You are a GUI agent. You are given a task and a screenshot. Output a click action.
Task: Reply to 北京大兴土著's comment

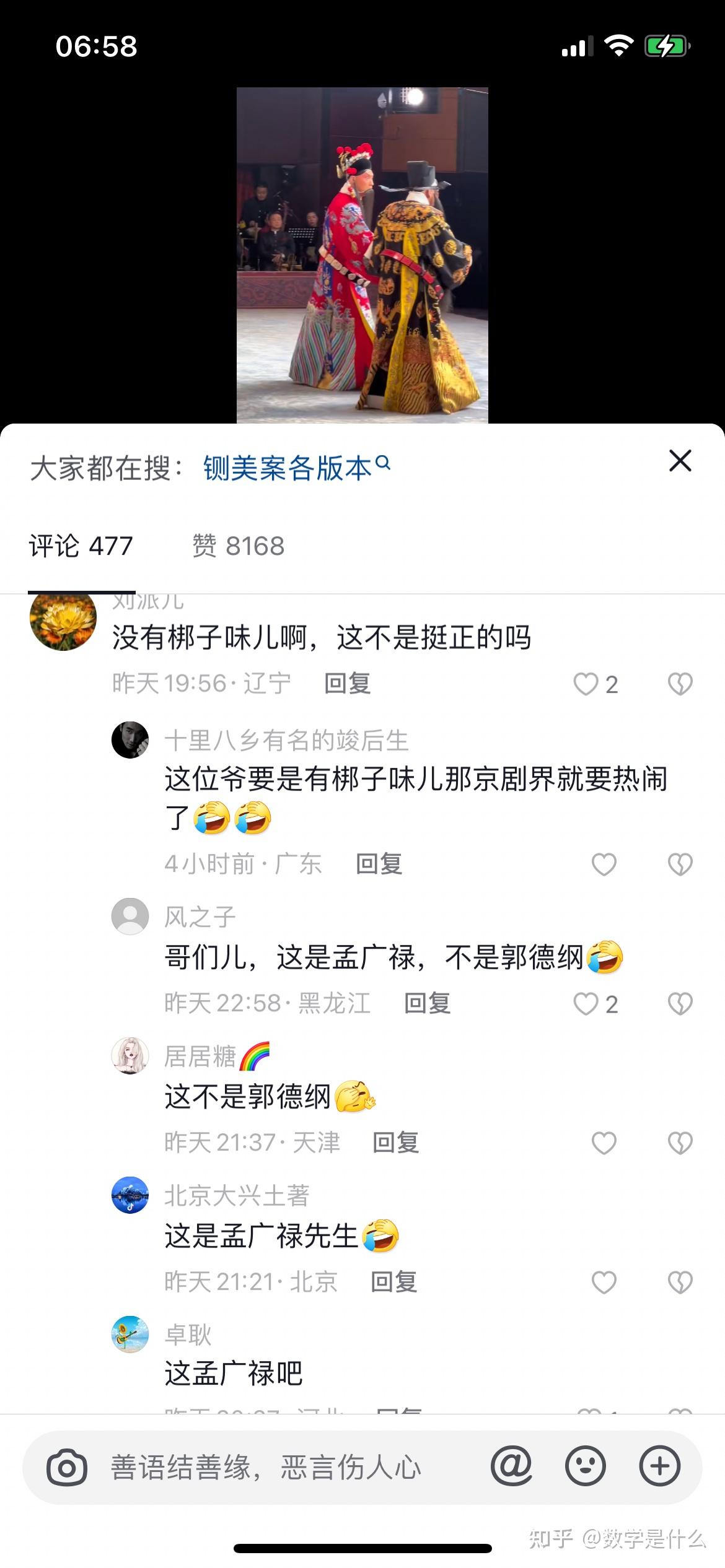(x=394, y=1282)
